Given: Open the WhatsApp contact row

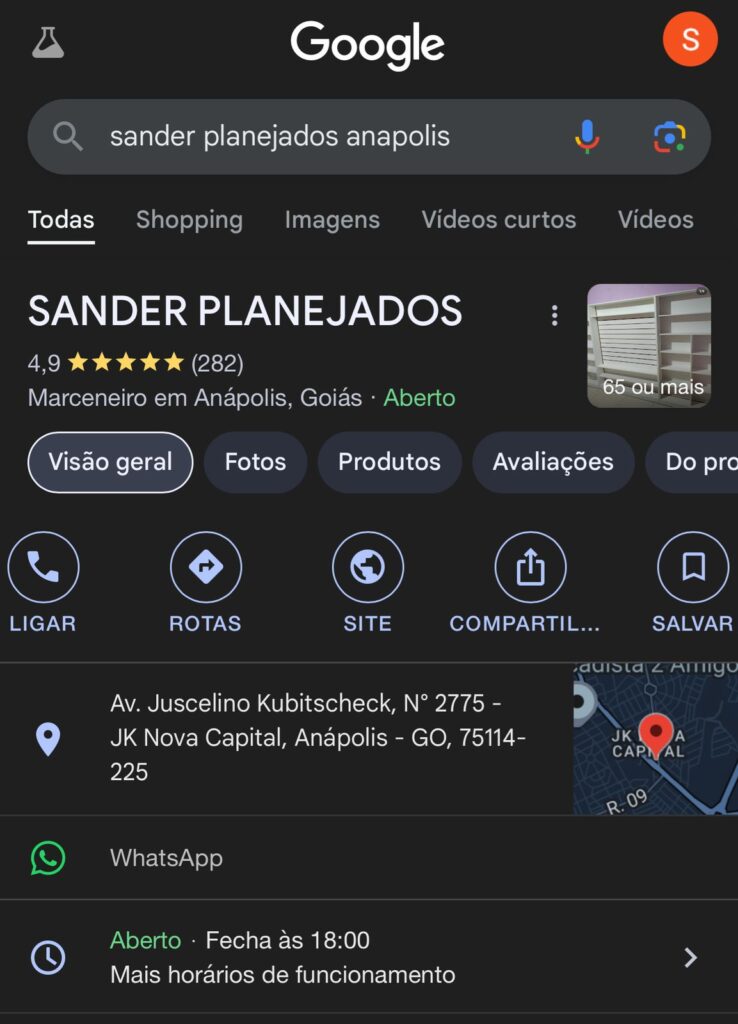Looking at the screenshot, I should [x=166, y=858].
